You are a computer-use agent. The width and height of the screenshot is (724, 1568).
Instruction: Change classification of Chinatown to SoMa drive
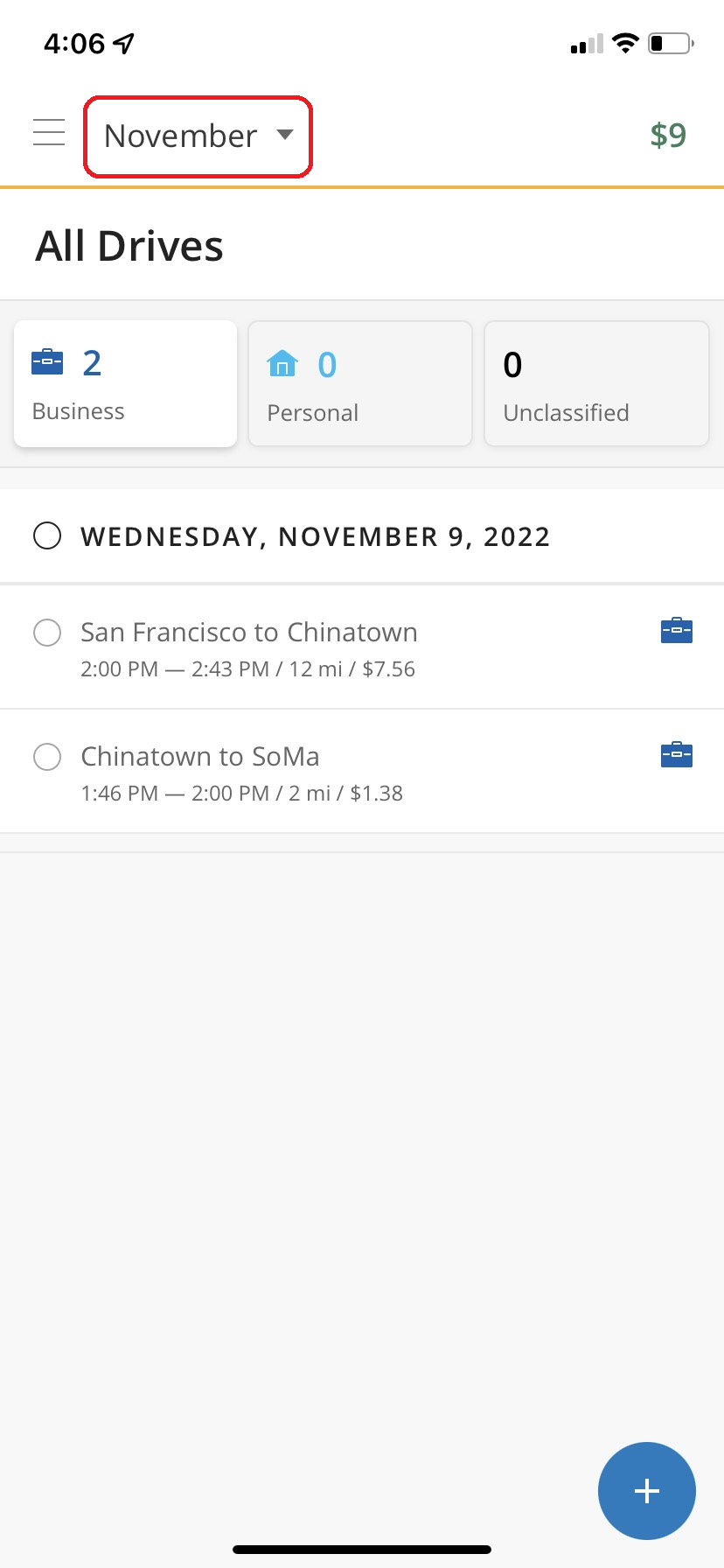[677, 754]
